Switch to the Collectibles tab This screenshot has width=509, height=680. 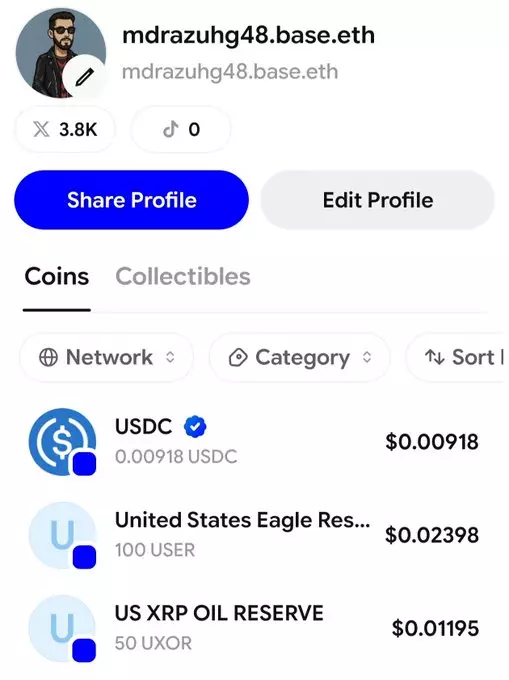click(x=183, y=277)
